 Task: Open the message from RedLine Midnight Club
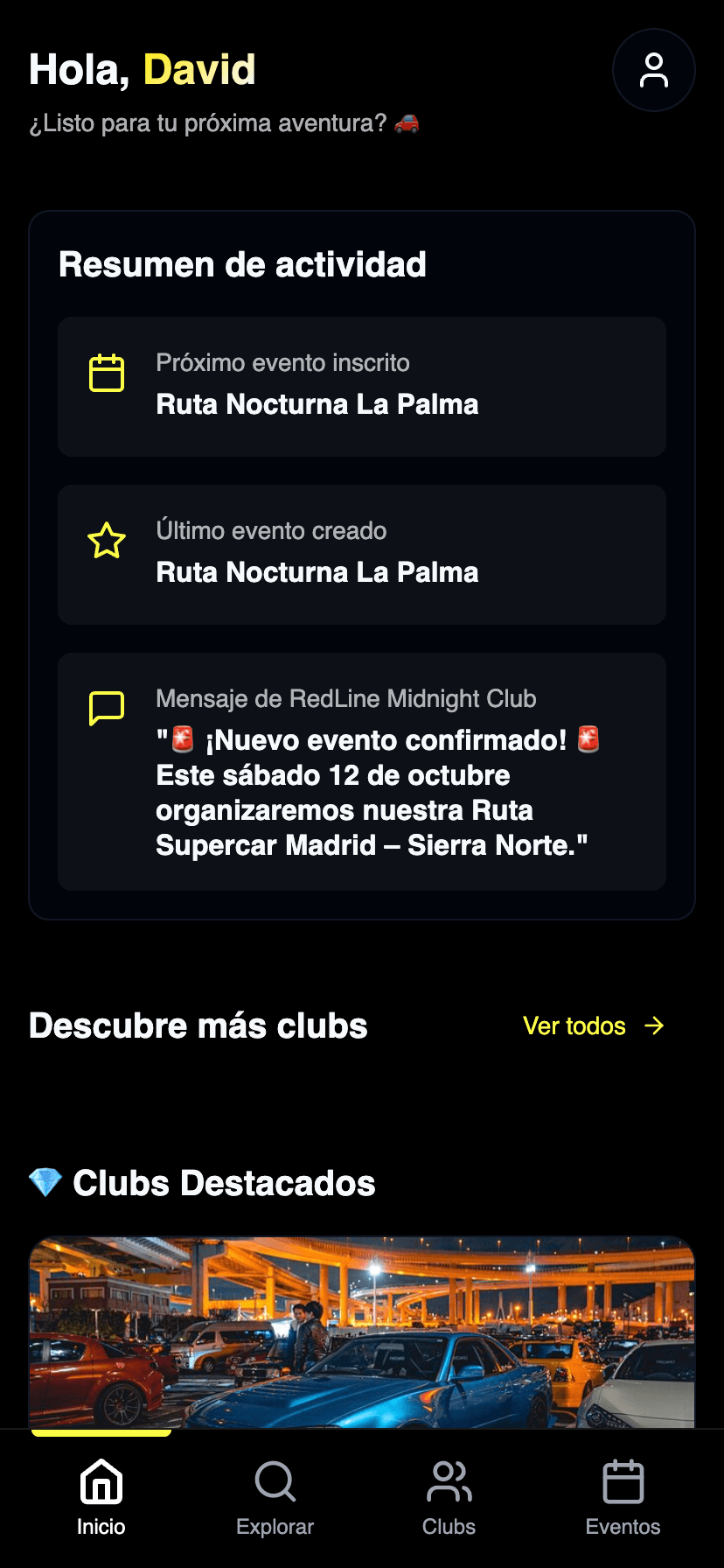tap(361, 771)
